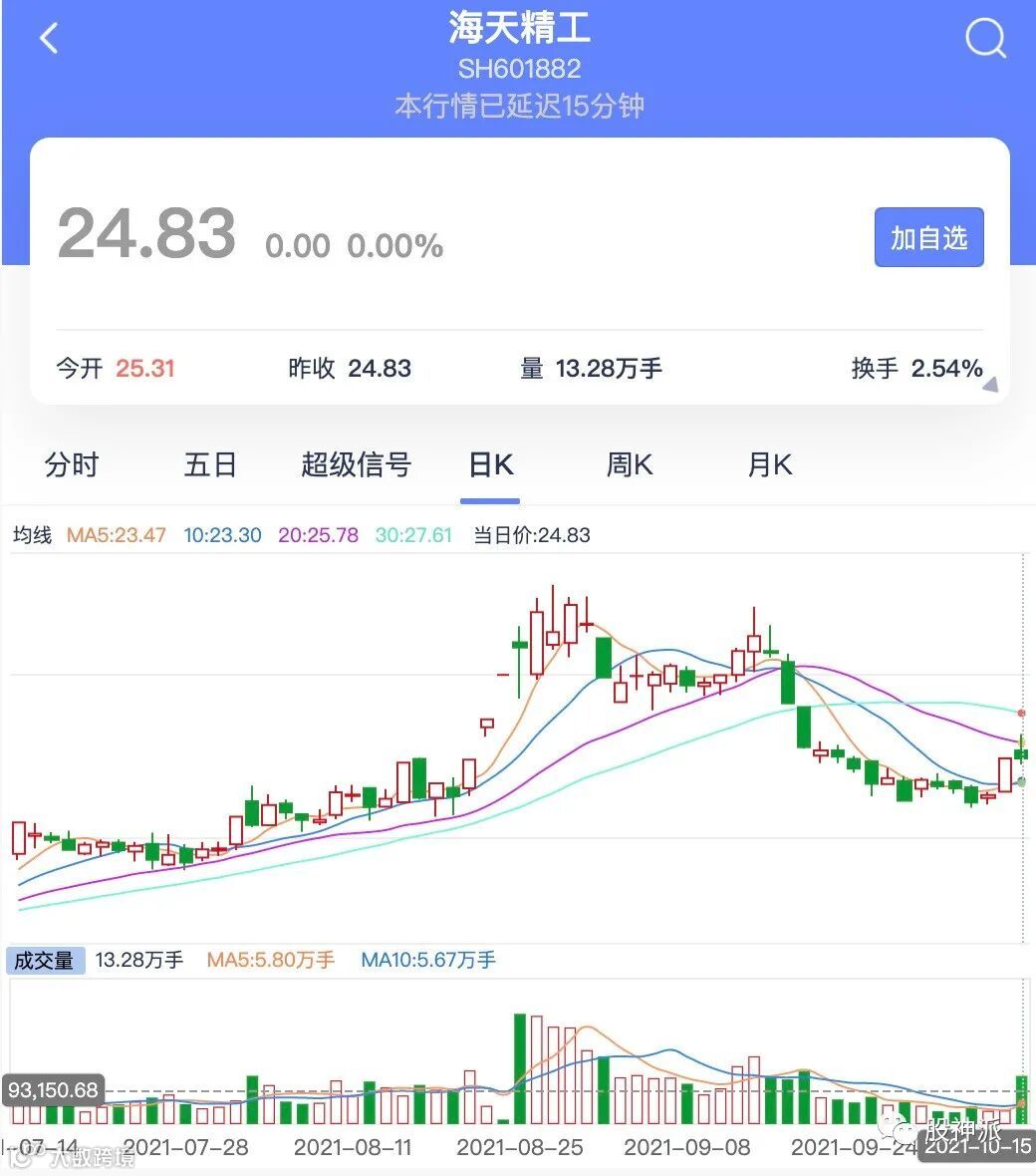Switch to the 周K chart

630,465
